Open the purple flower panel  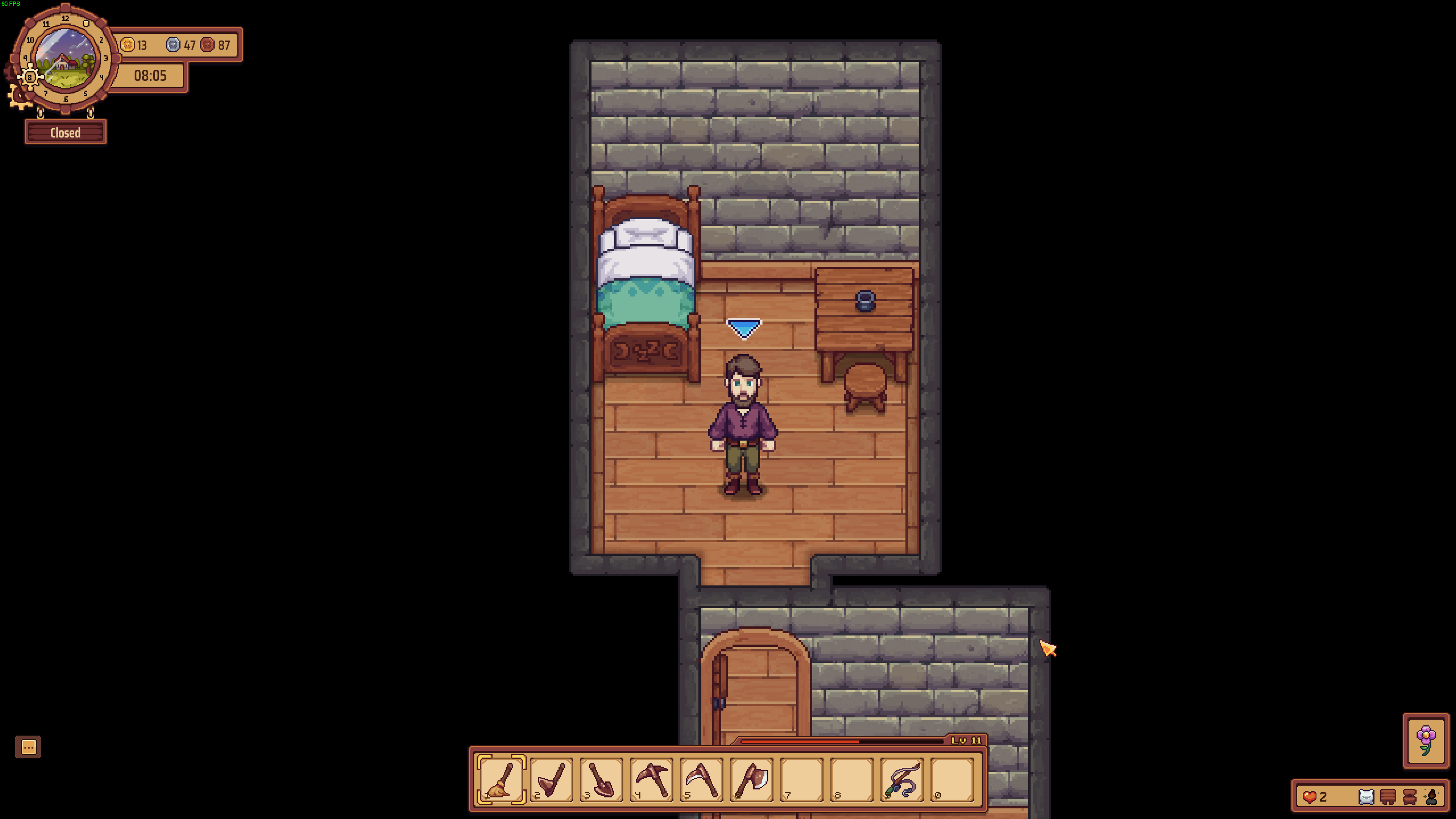(x=1426, y=741)
